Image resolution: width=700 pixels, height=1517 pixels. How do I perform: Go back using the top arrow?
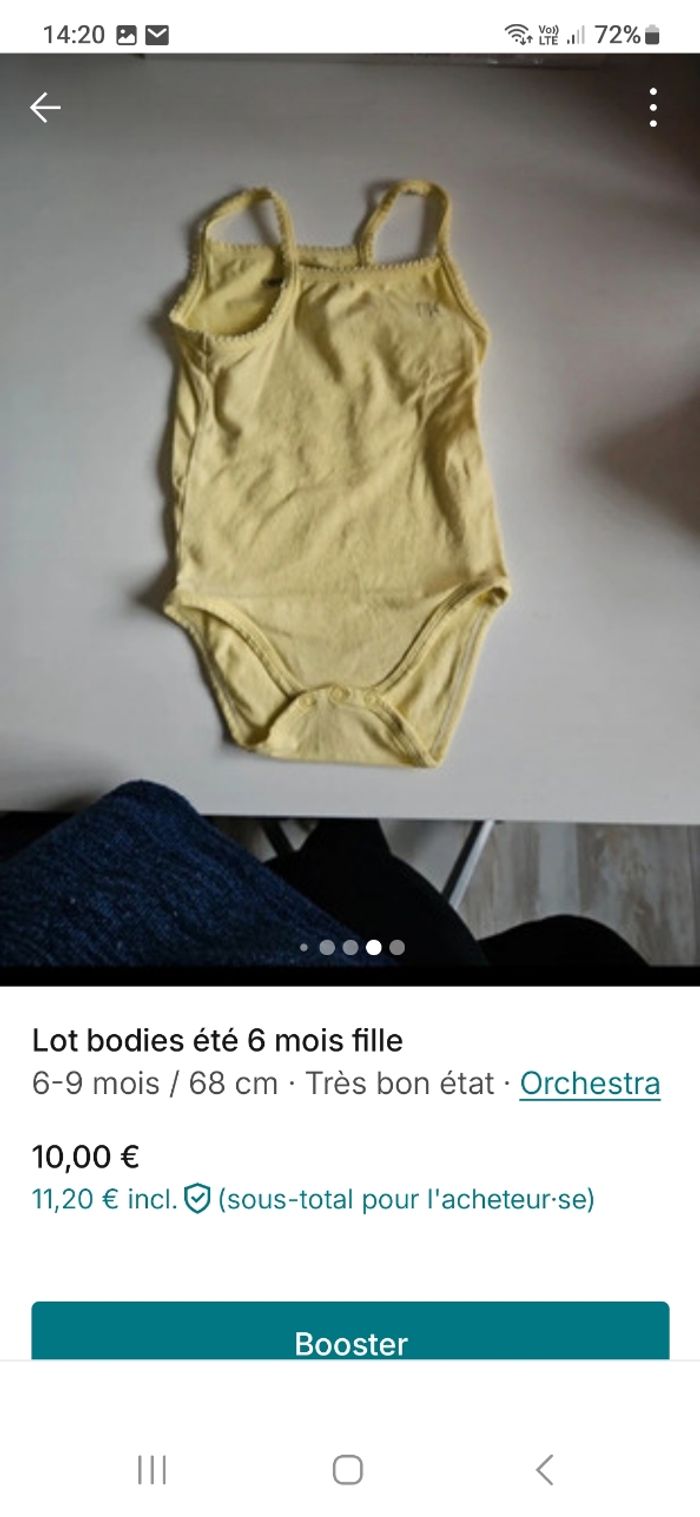(45, 107)
